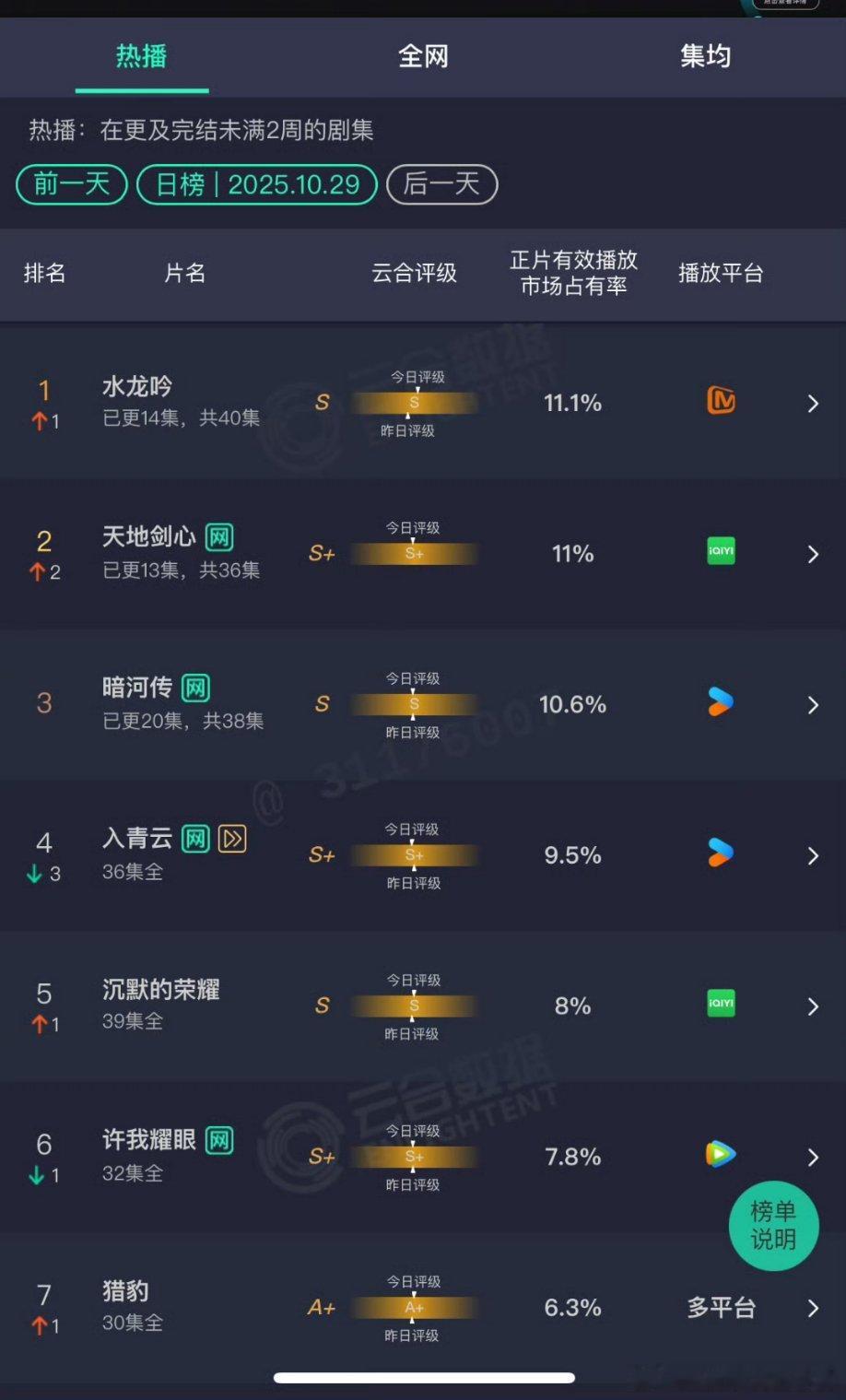Image resolution: width=846 pixels, height=1400 pixels.
Task: Switch to the 集均 tab
Action: click(704, 56)
